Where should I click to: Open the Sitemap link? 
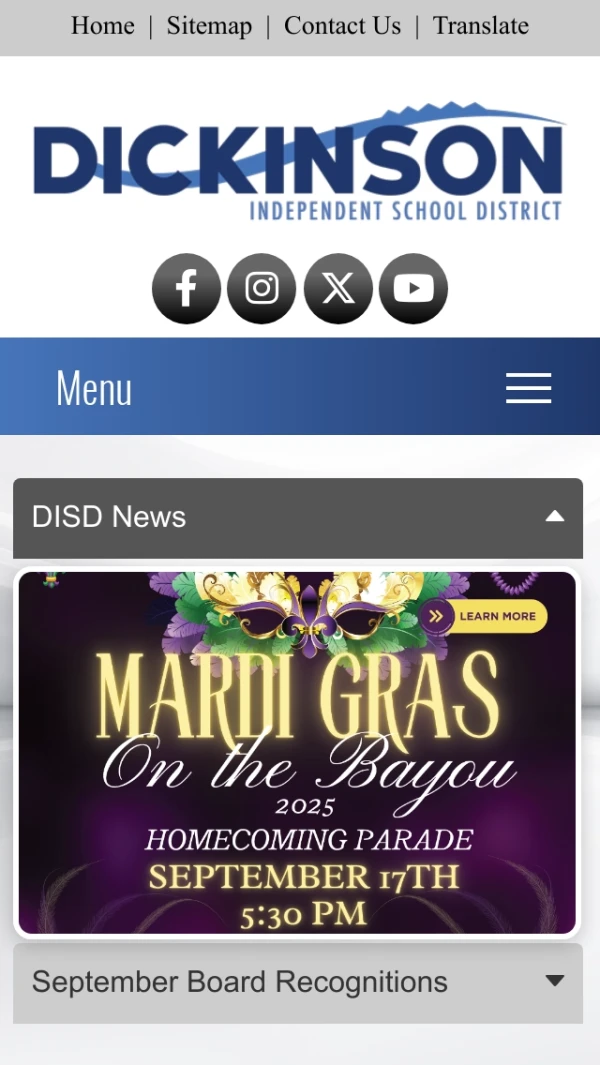click(x=209, y=26)
